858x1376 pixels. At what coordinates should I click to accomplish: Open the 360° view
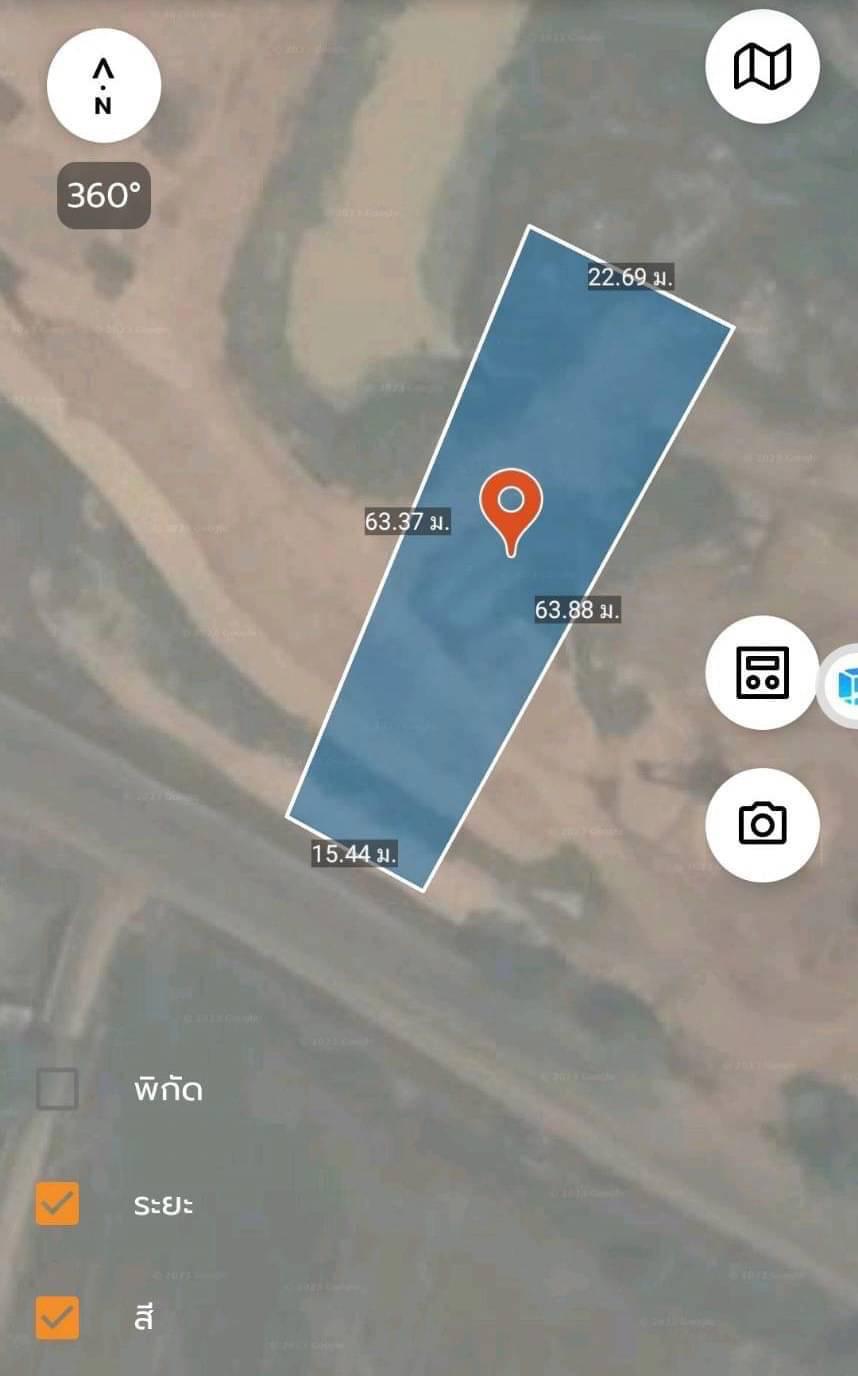(104, 195)
